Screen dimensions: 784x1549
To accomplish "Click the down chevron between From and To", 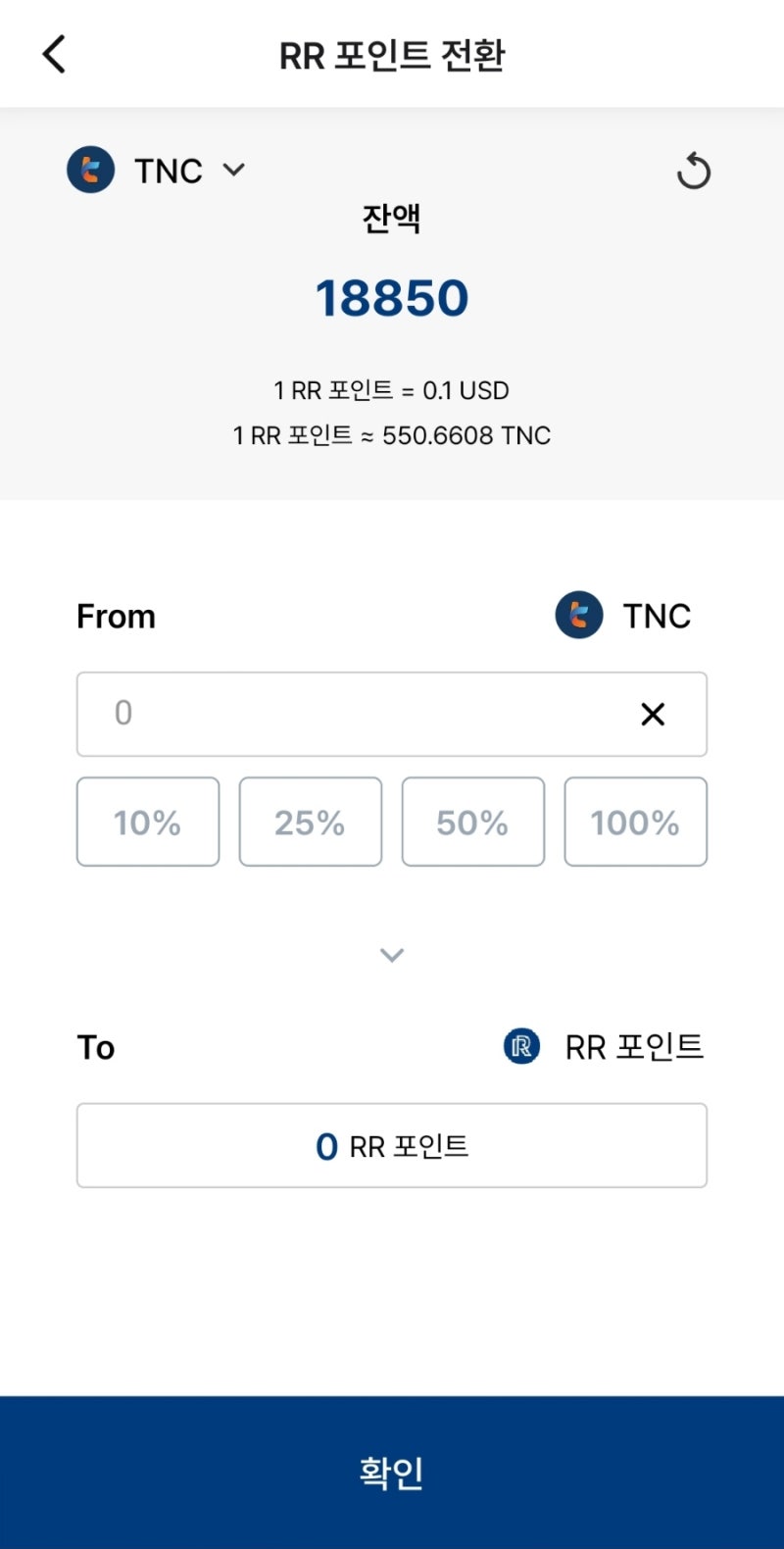I will click(x=392, y=955).
